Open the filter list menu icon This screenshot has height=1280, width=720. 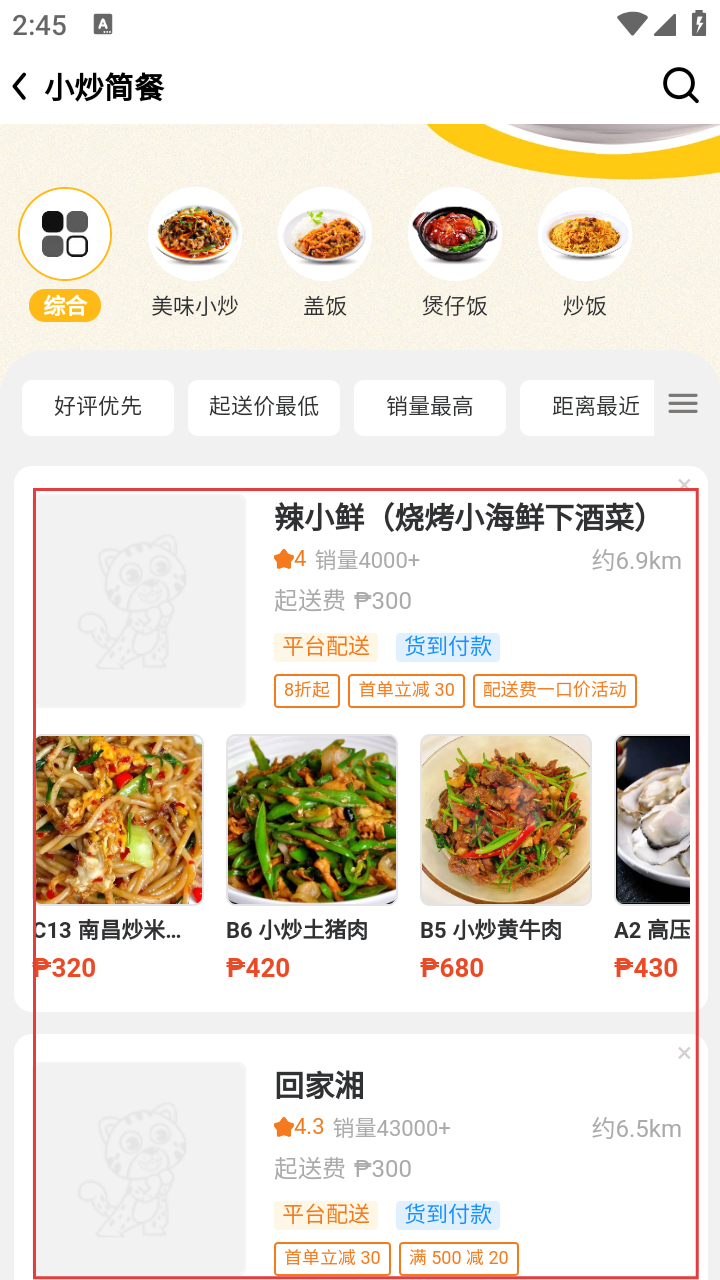(x=683, y=404)
